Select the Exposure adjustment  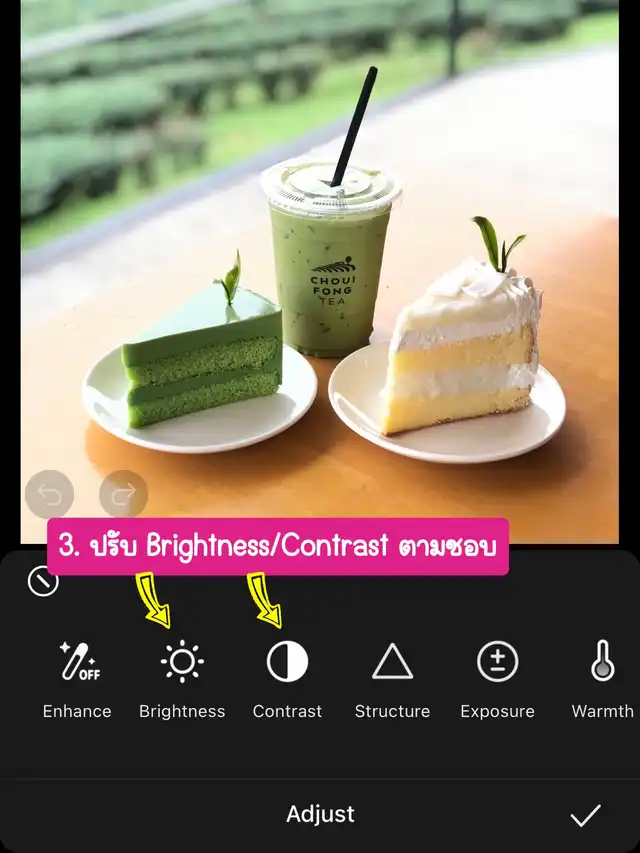[x=497, y=664]
